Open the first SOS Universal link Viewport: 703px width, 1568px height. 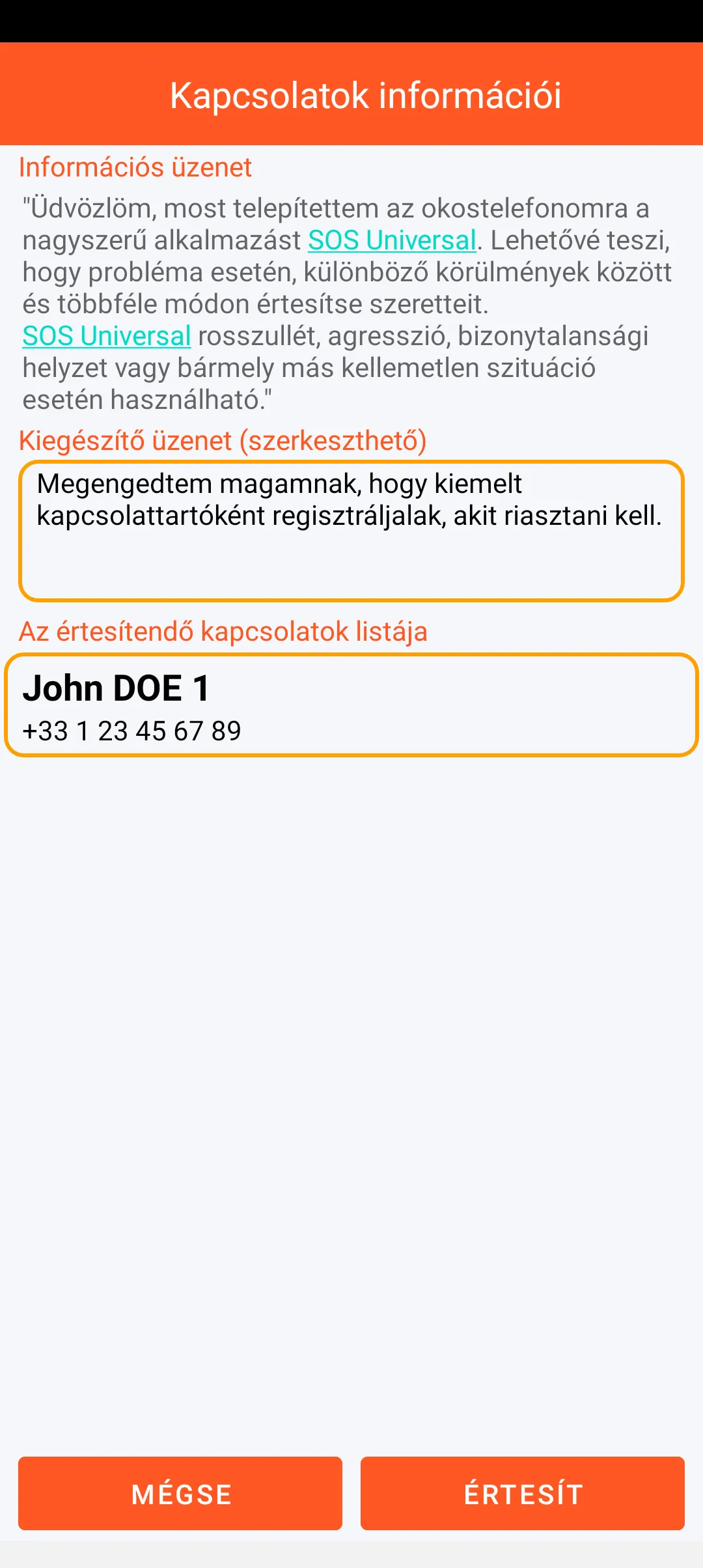pos(392,240)
